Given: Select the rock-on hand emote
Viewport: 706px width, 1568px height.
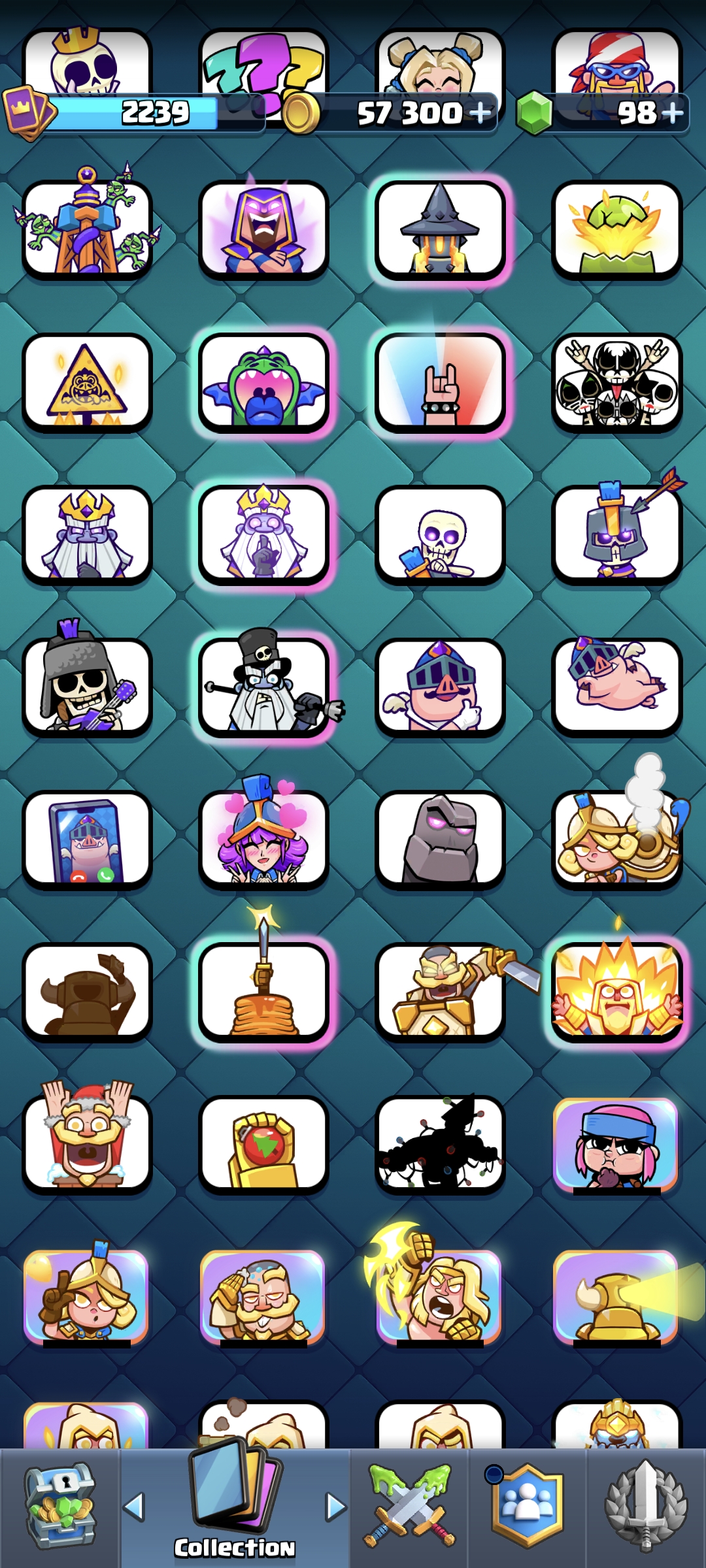Looking at the screenshot, I should pyautogui.click(x=440, y=383).
